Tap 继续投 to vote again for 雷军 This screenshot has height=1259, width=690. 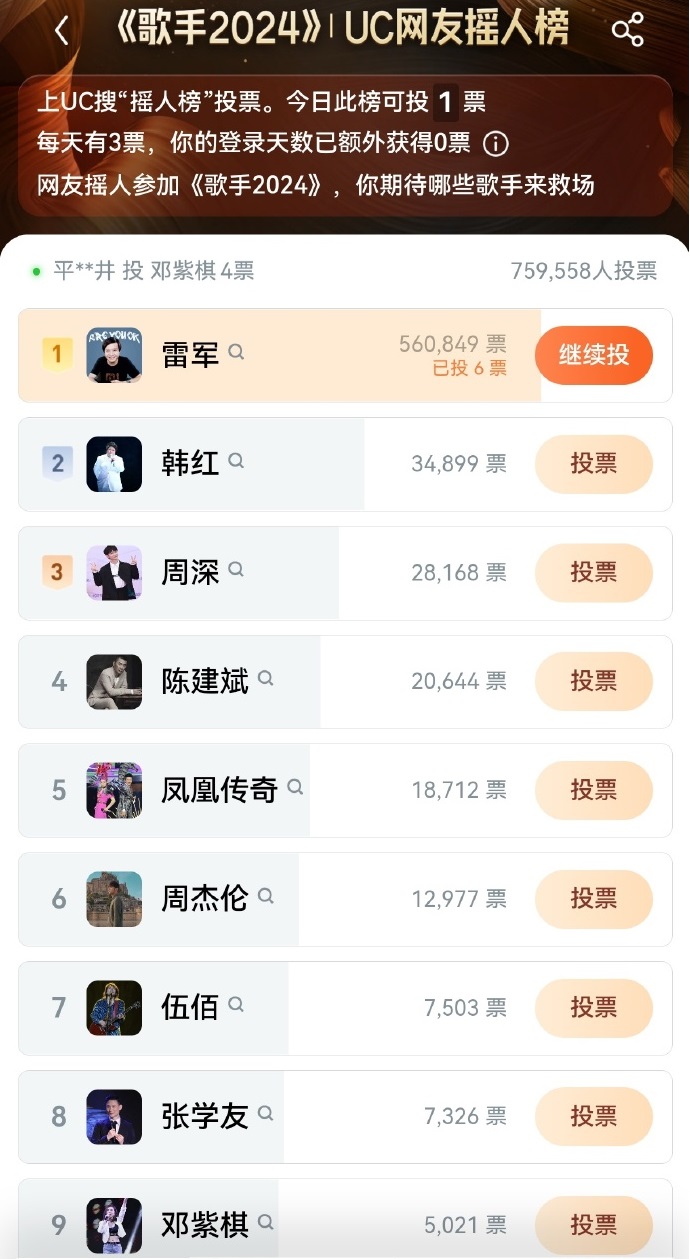(594, 356)
